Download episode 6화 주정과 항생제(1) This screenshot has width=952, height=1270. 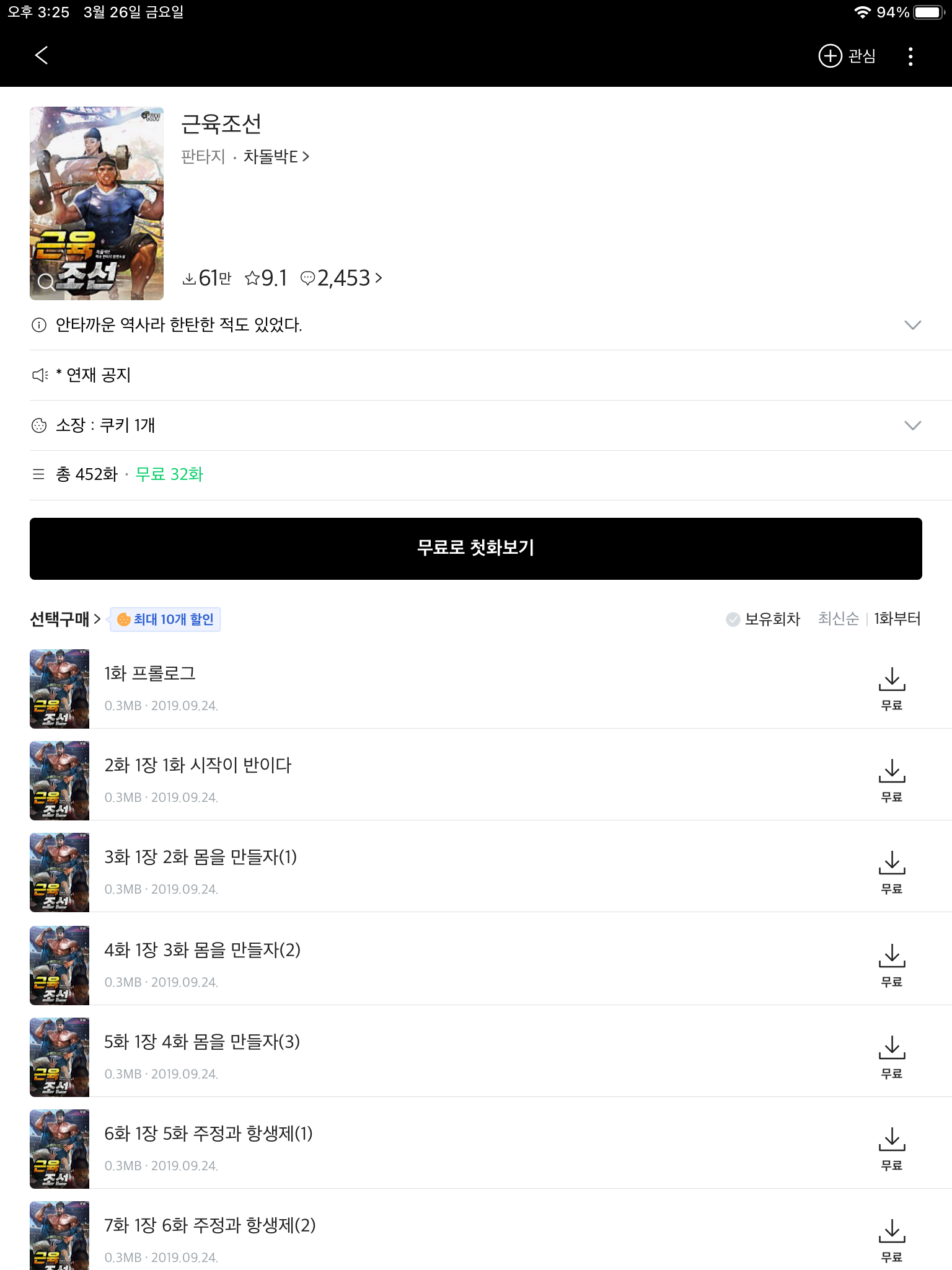click(x=891, y=1148)
